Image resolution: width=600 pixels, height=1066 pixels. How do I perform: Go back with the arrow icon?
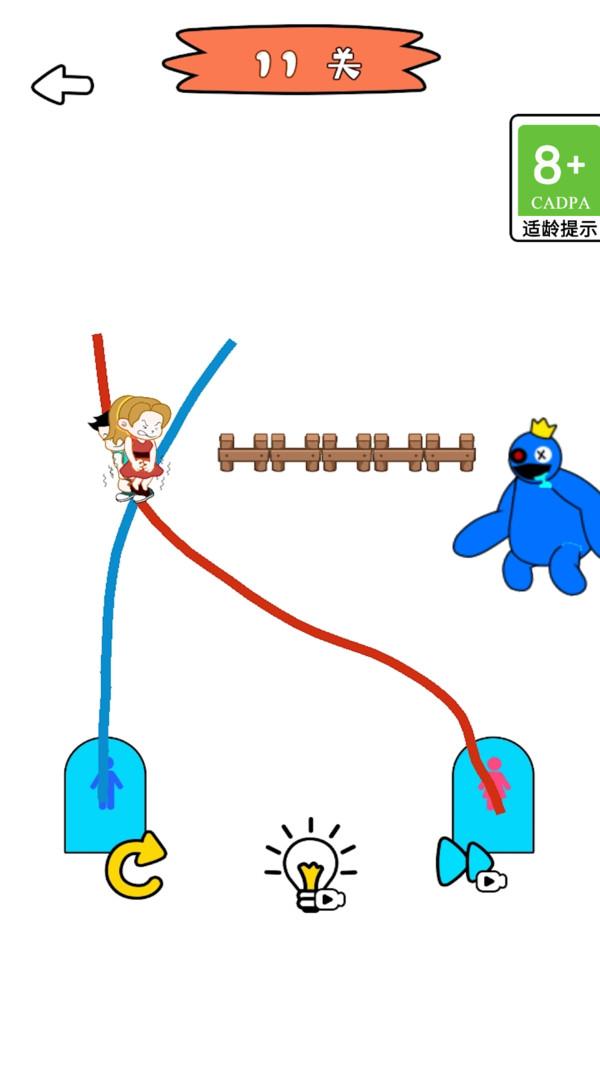point(62,85)
